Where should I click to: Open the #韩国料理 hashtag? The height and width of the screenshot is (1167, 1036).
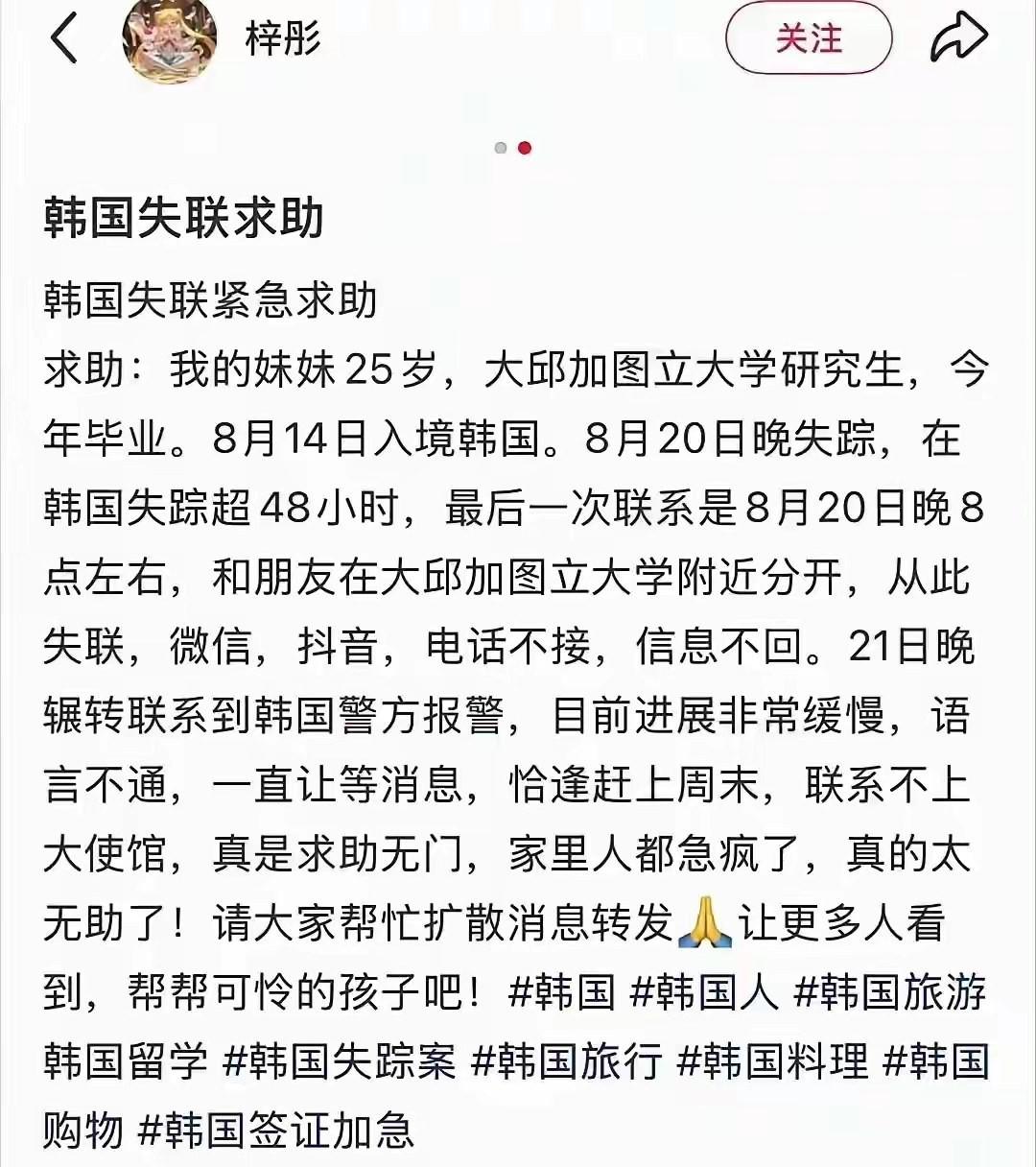[772, 1061]
